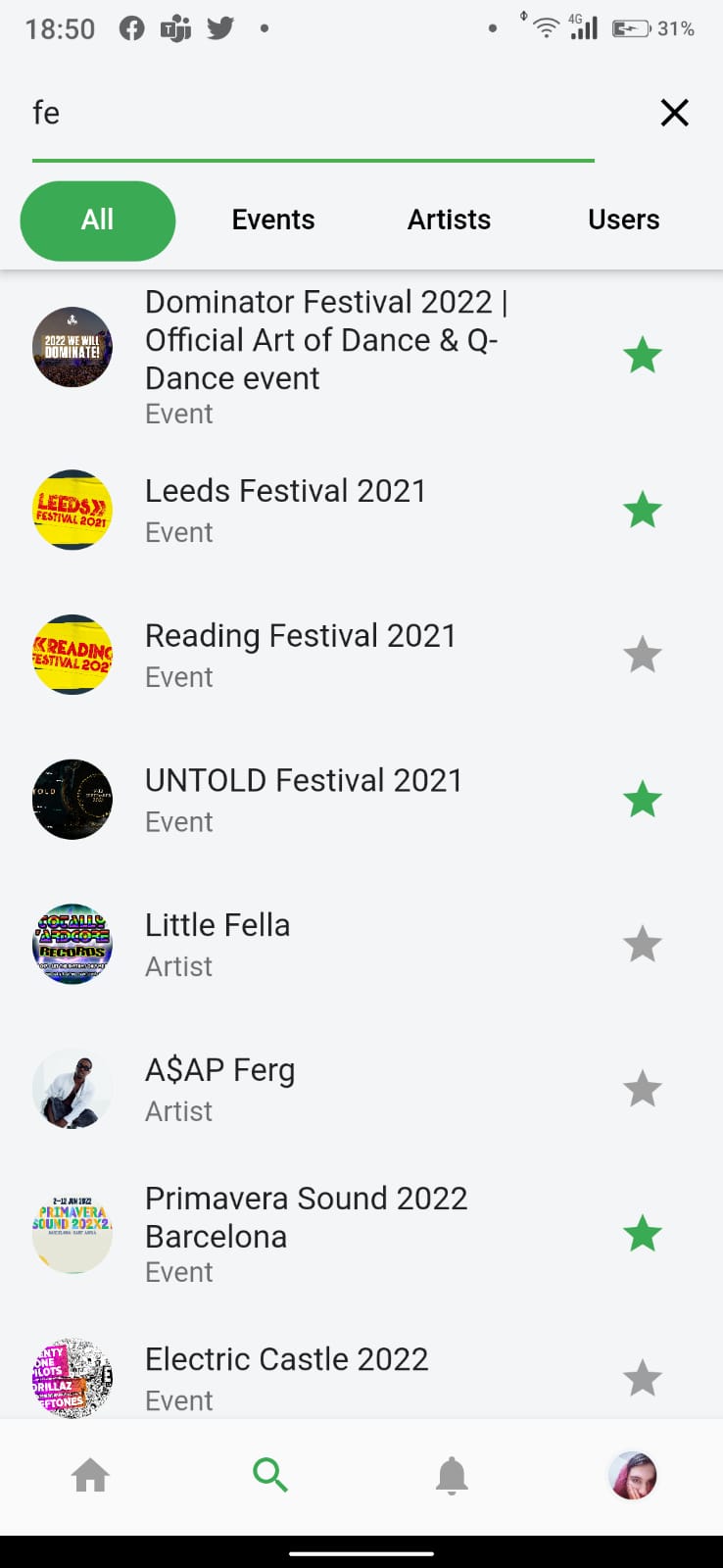Viewport: 723px width, 1568px height.
Task: Clear the search text with the X
Action: pyautogui.click(x=674, y=113)
